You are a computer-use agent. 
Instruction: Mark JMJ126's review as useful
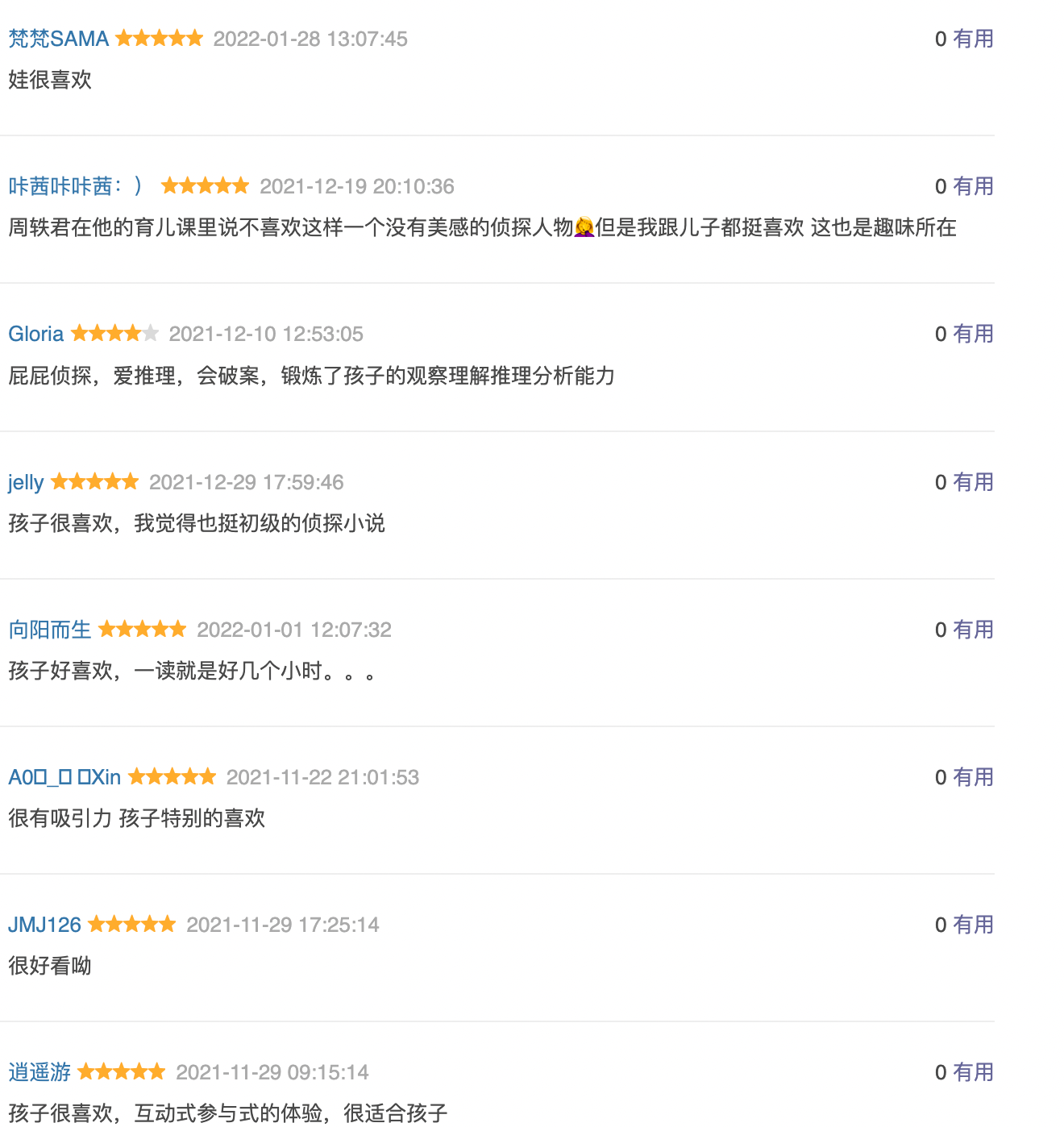point(973,925)
